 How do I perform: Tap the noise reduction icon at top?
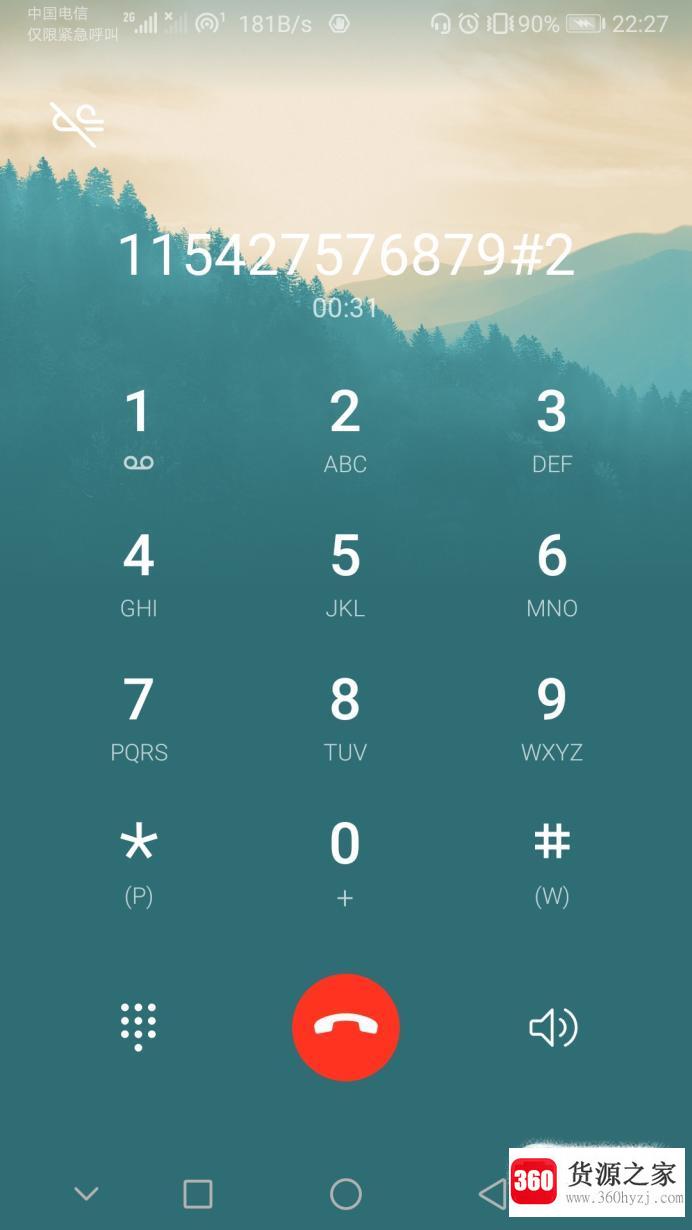[x=78, y=124]
